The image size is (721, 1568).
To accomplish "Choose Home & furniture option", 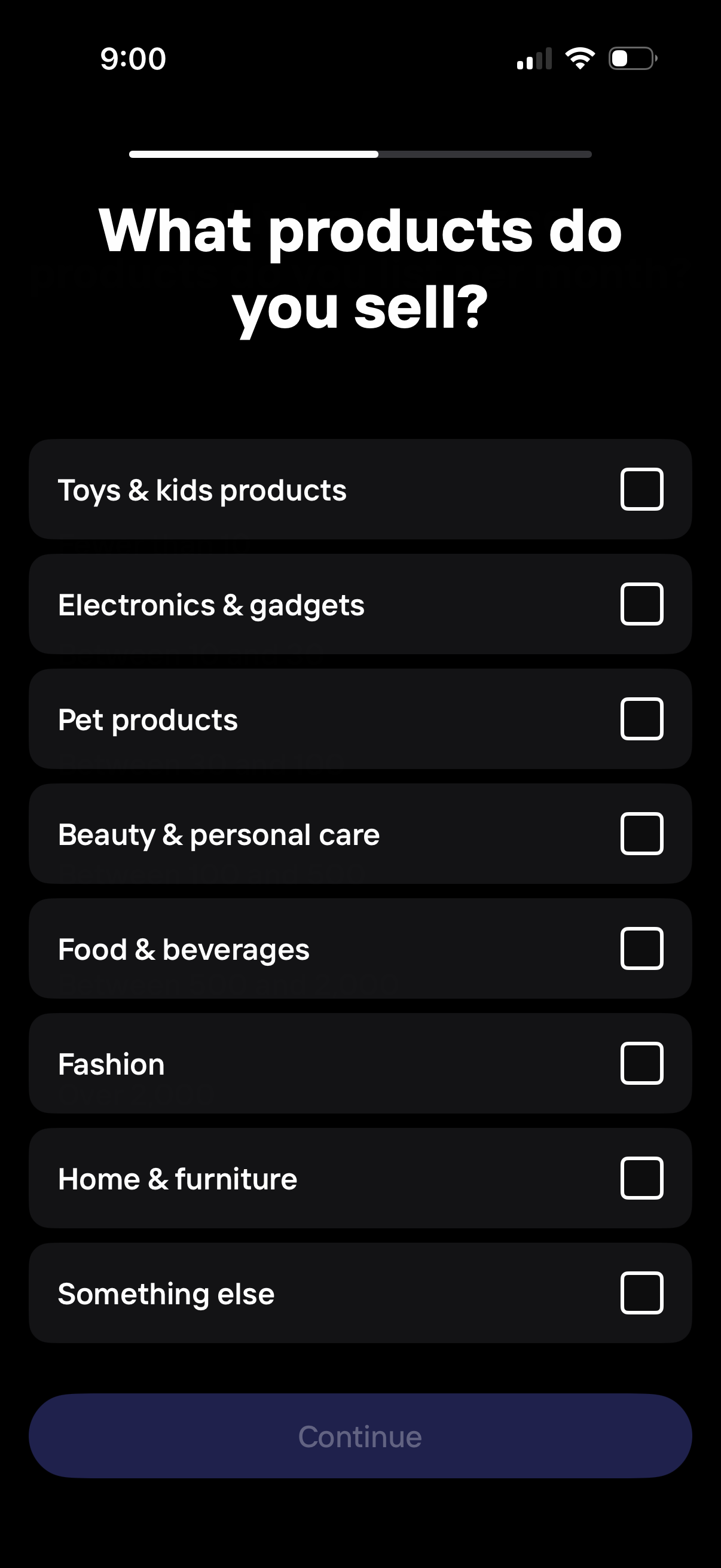I will point(641,1179).
